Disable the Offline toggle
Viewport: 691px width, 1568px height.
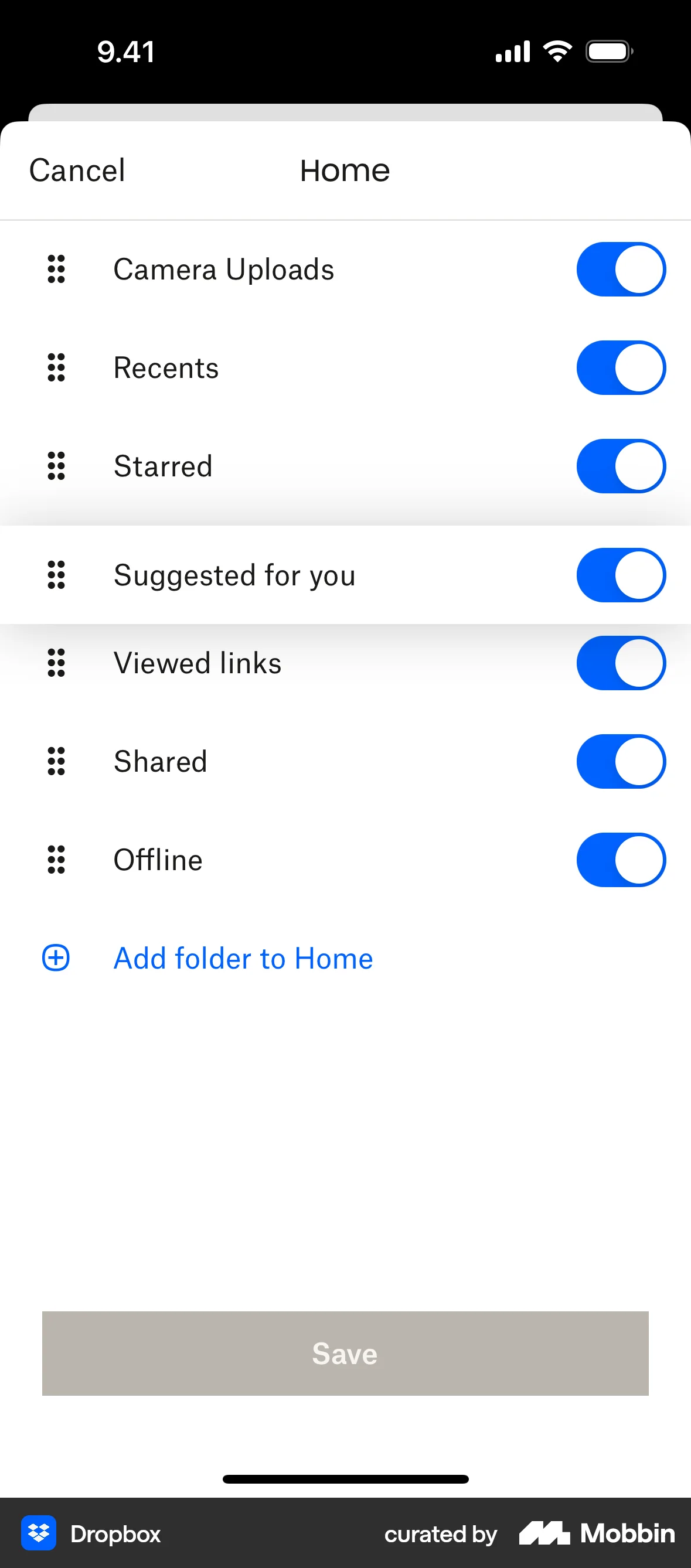[621, 860]
